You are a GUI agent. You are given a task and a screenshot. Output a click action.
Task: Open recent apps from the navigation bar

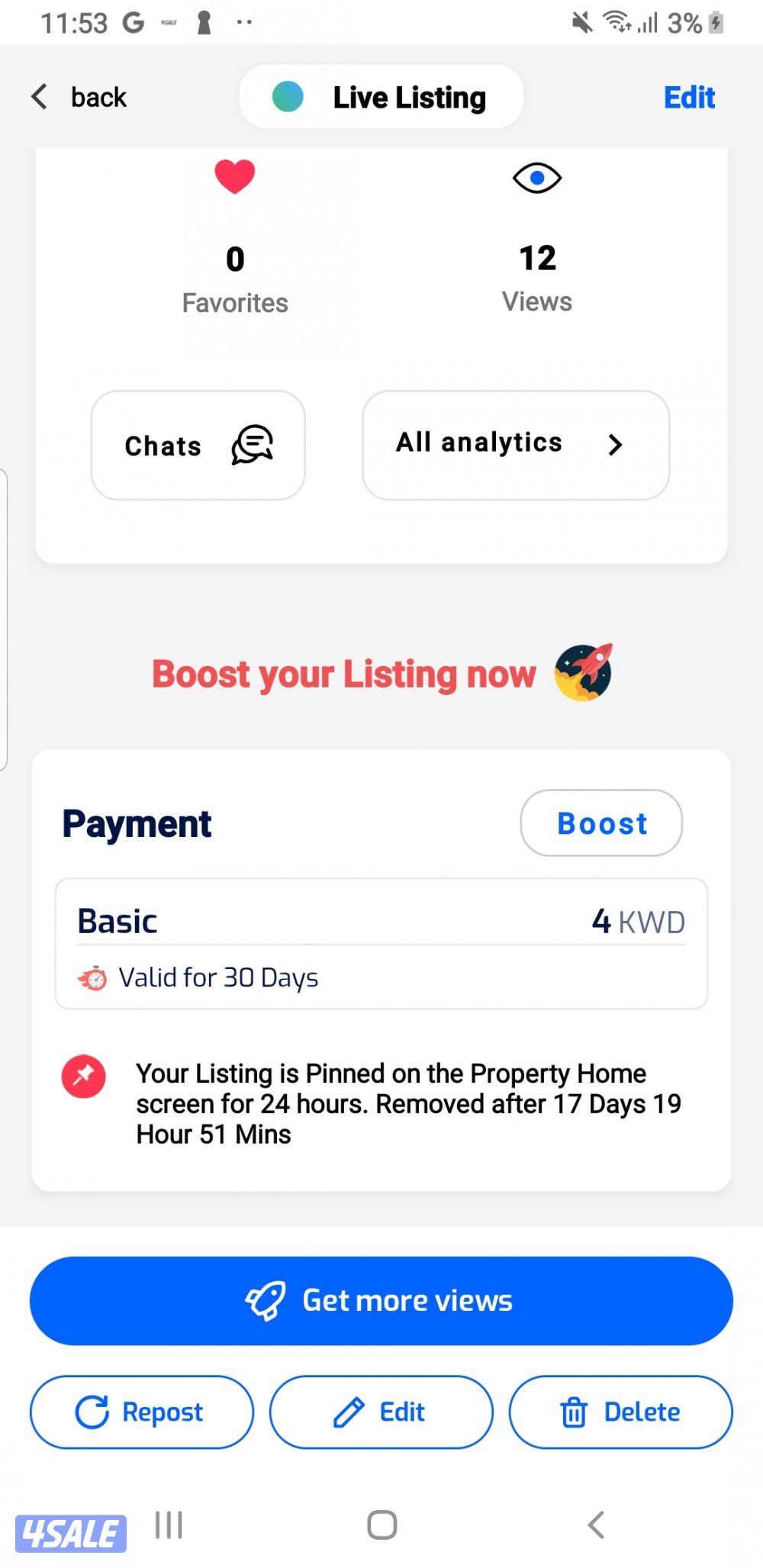click(169, 1525)
